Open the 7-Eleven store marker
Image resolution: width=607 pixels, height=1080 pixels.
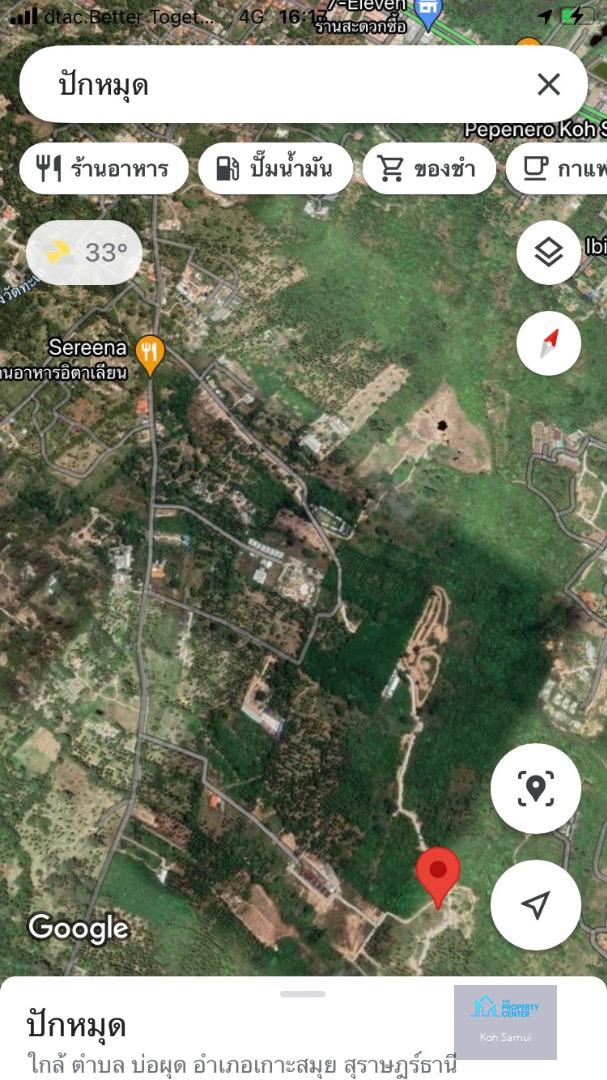tap(428, 14)
